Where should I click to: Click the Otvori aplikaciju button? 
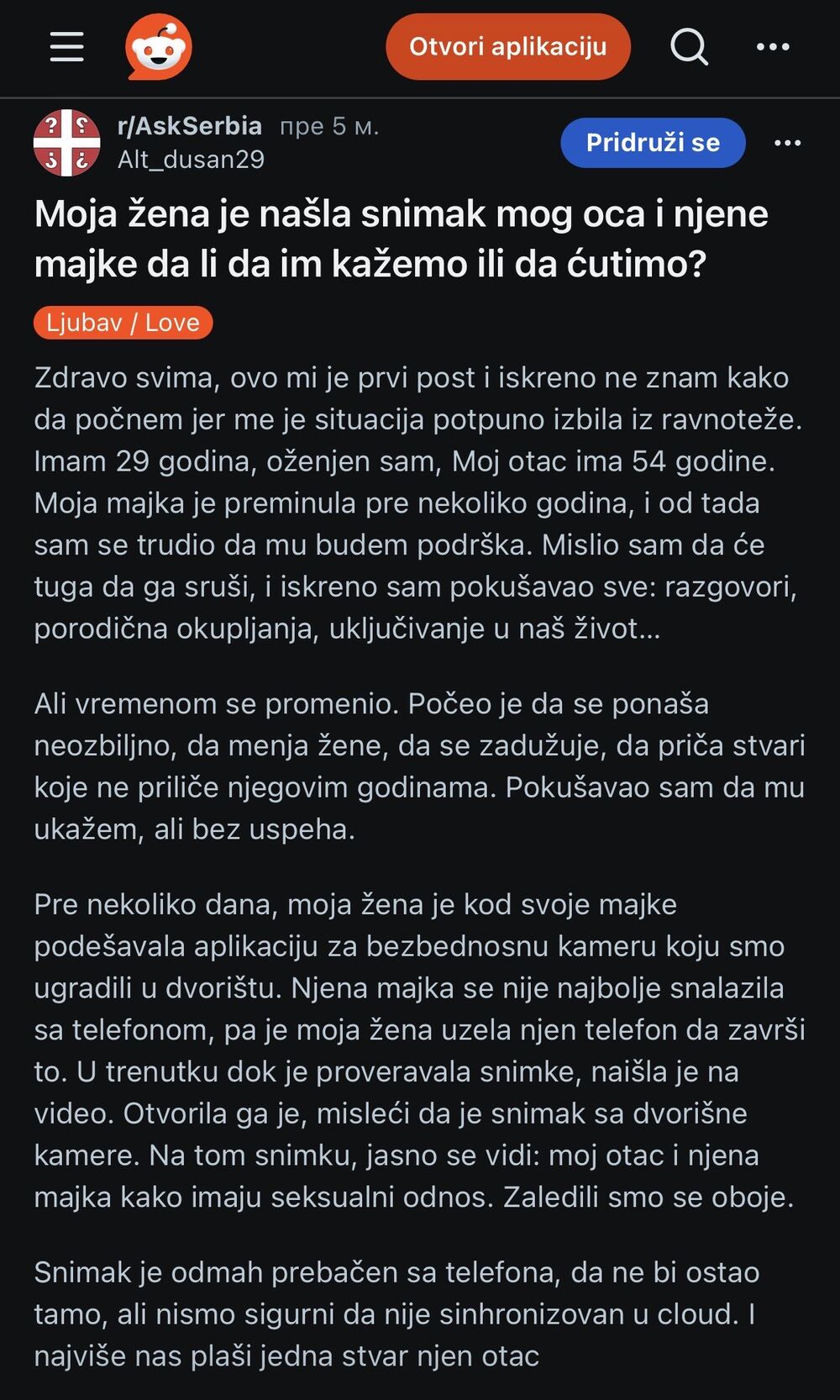tap(507, 46)
